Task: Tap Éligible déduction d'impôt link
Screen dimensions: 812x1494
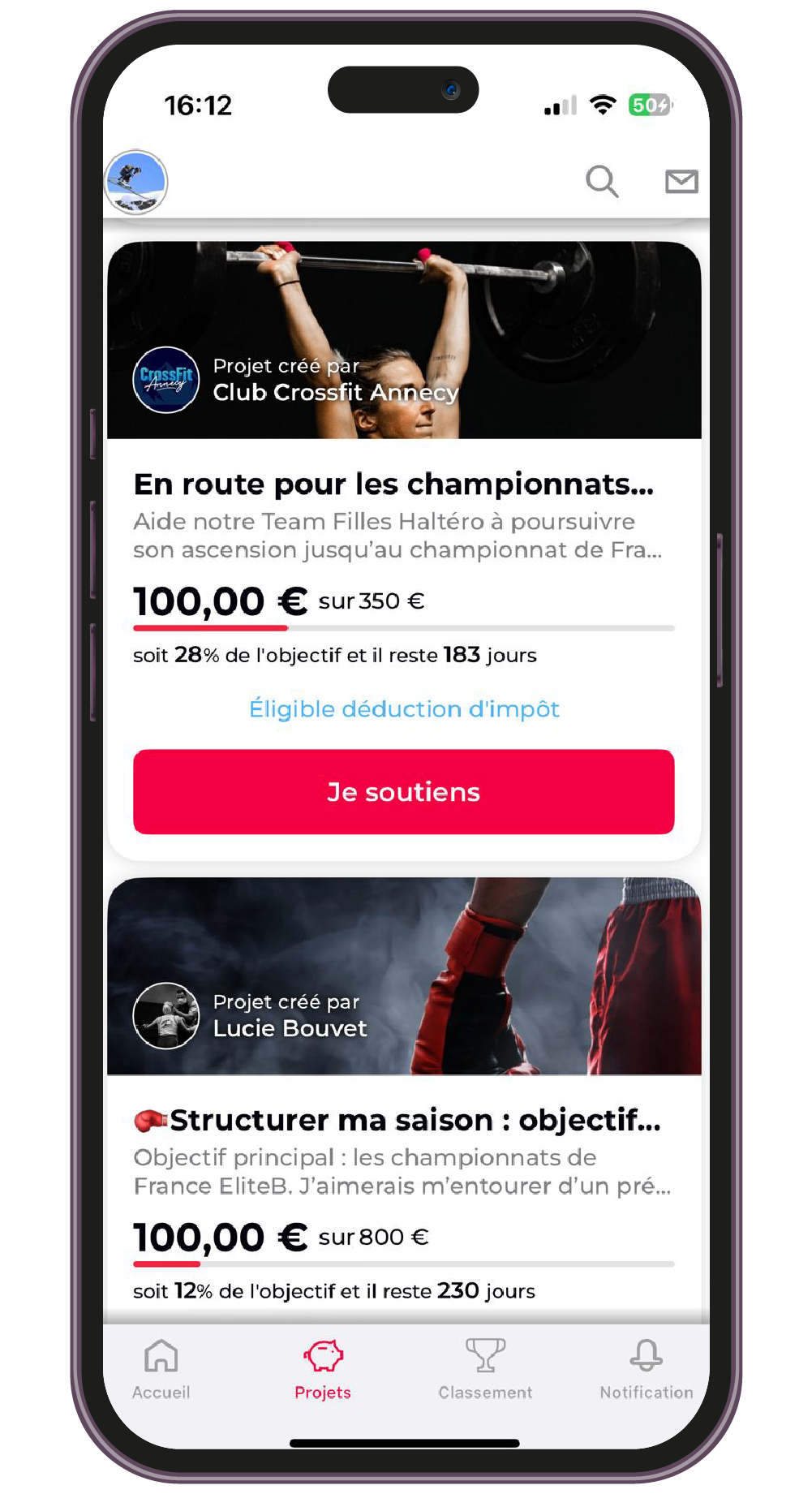Action: [404, 709]
